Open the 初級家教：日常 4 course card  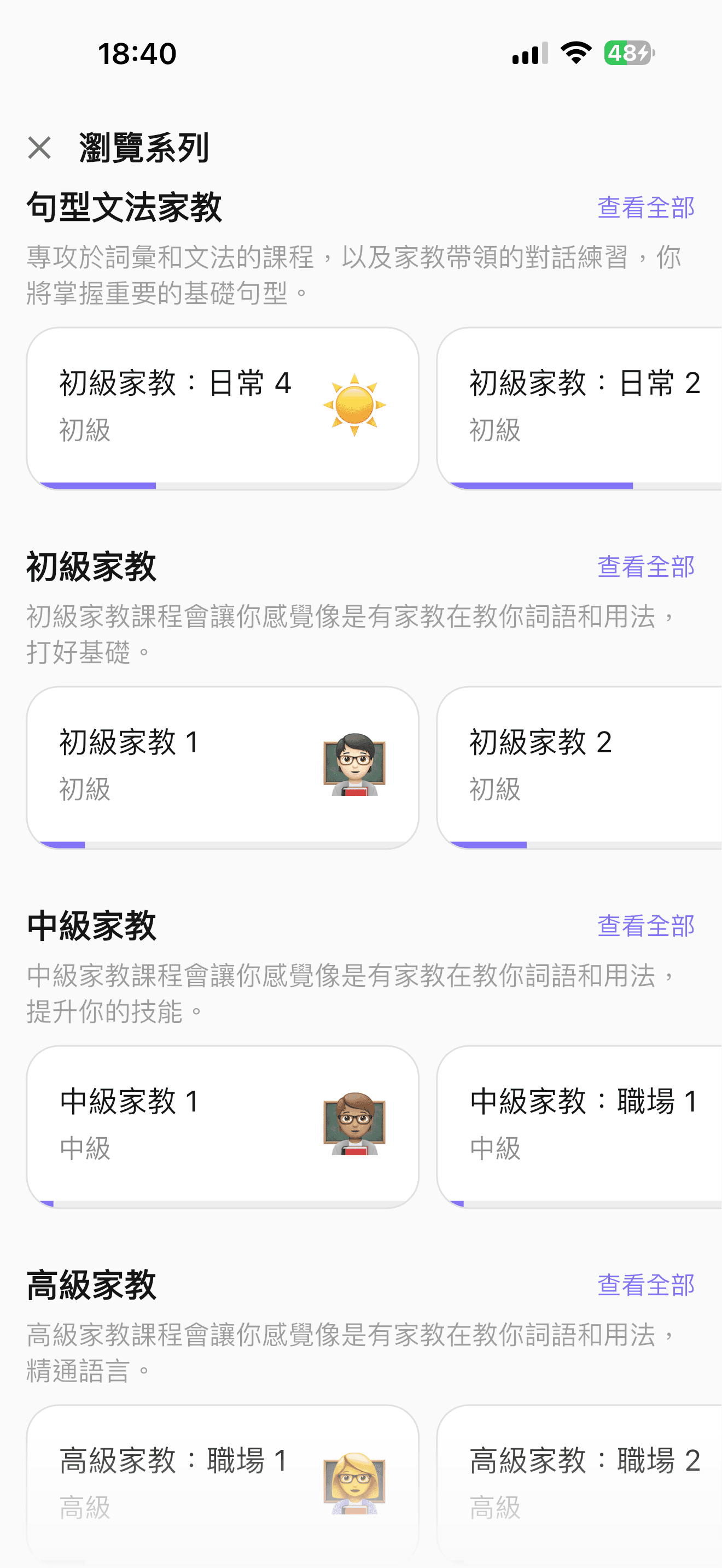(222, 407)
